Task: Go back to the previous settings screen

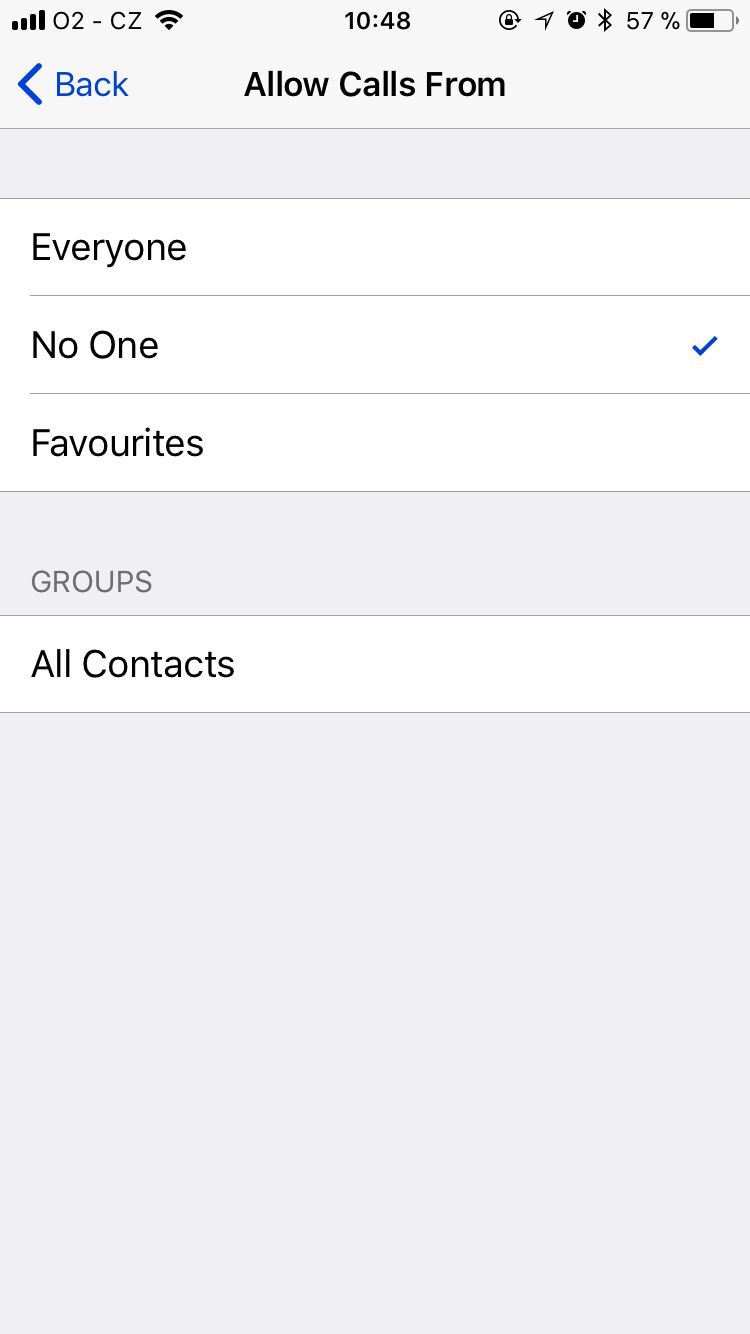Action: 70,84
